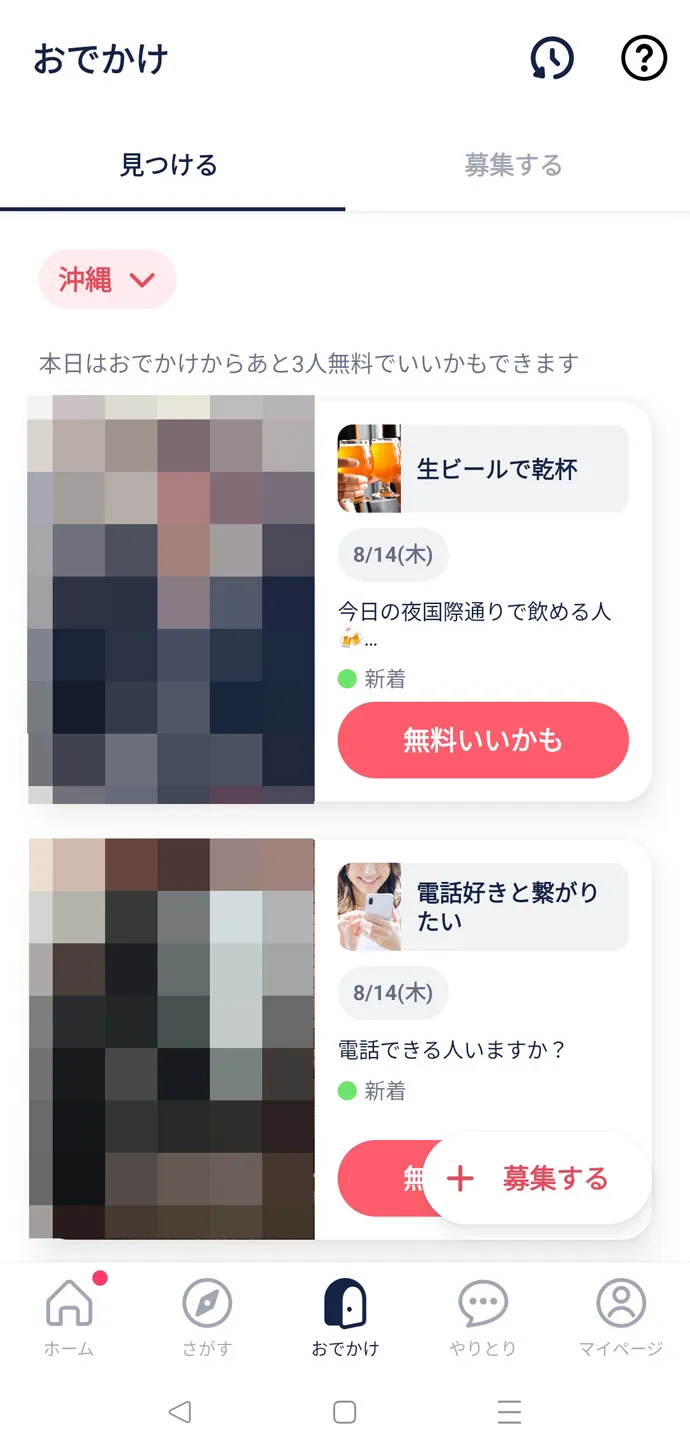The width and height of the screenshot is (690, 1454).
Task: Switch to the 募集する top tab
Action: 513,165
